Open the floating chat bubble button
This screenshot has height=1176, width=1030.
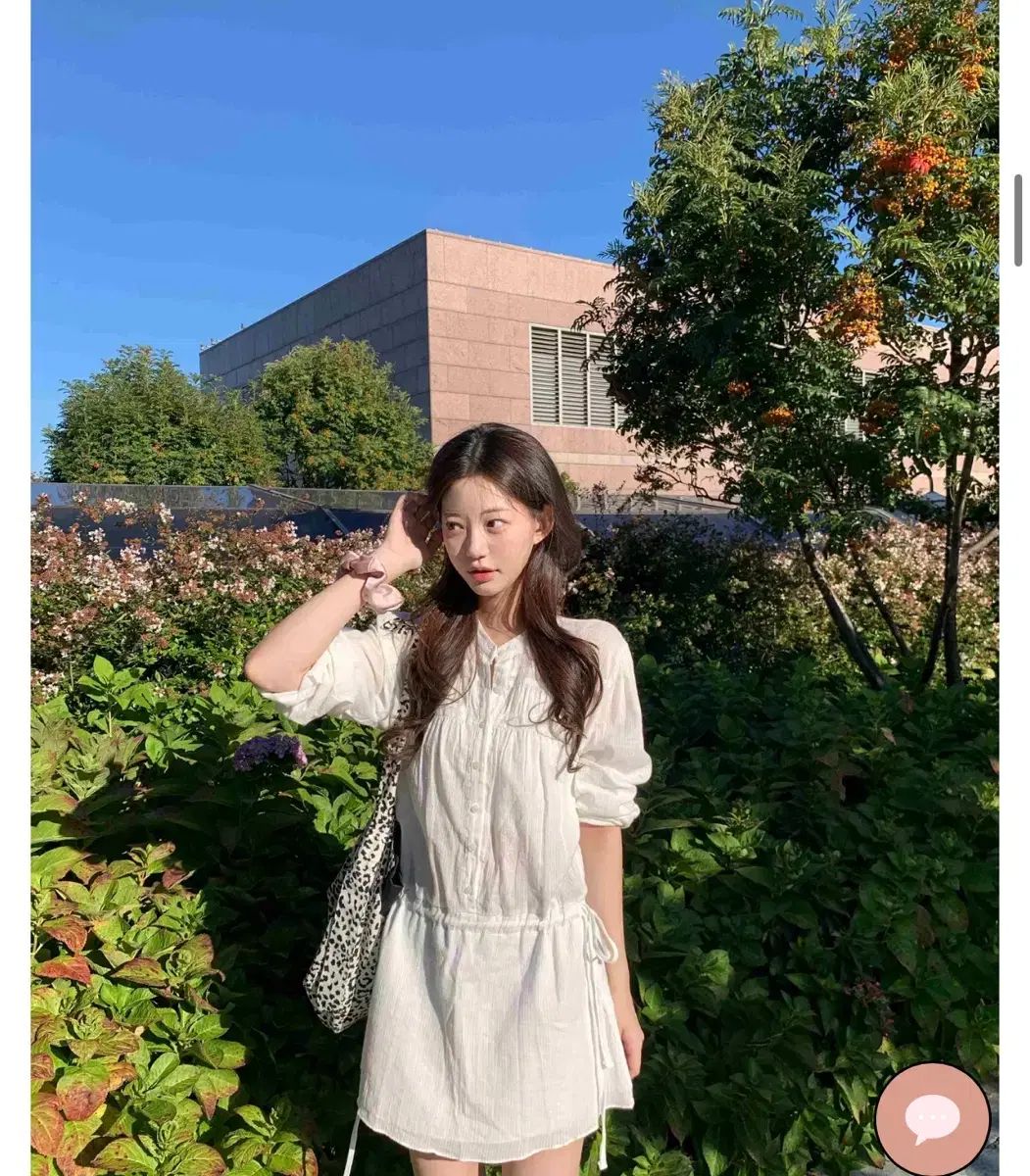[x=932, y=1119]
